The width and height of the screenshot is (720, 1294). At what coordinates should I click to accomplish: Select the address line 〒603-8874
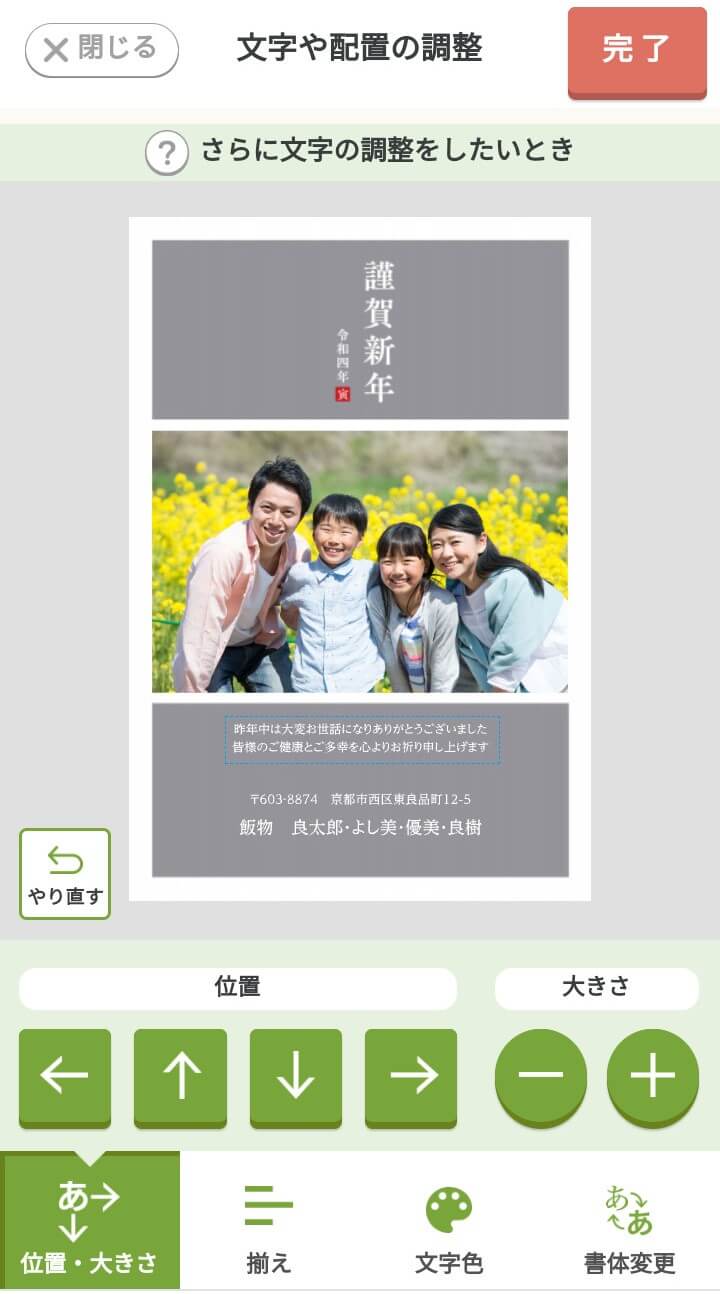[x=360, y=799]
